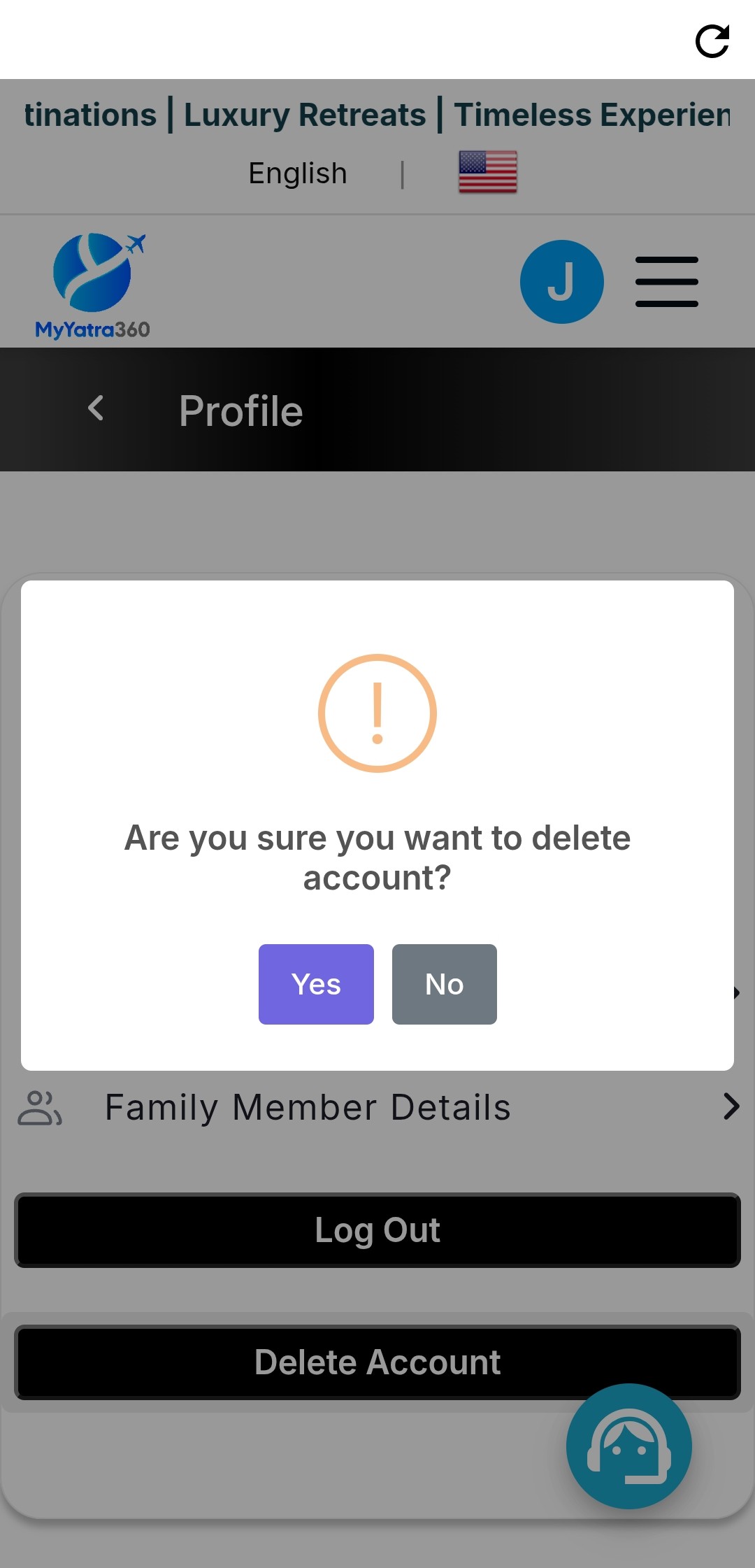Open the hamburger menu
The height and width of the screenshot is (1568, 755).
click(667, 282)
